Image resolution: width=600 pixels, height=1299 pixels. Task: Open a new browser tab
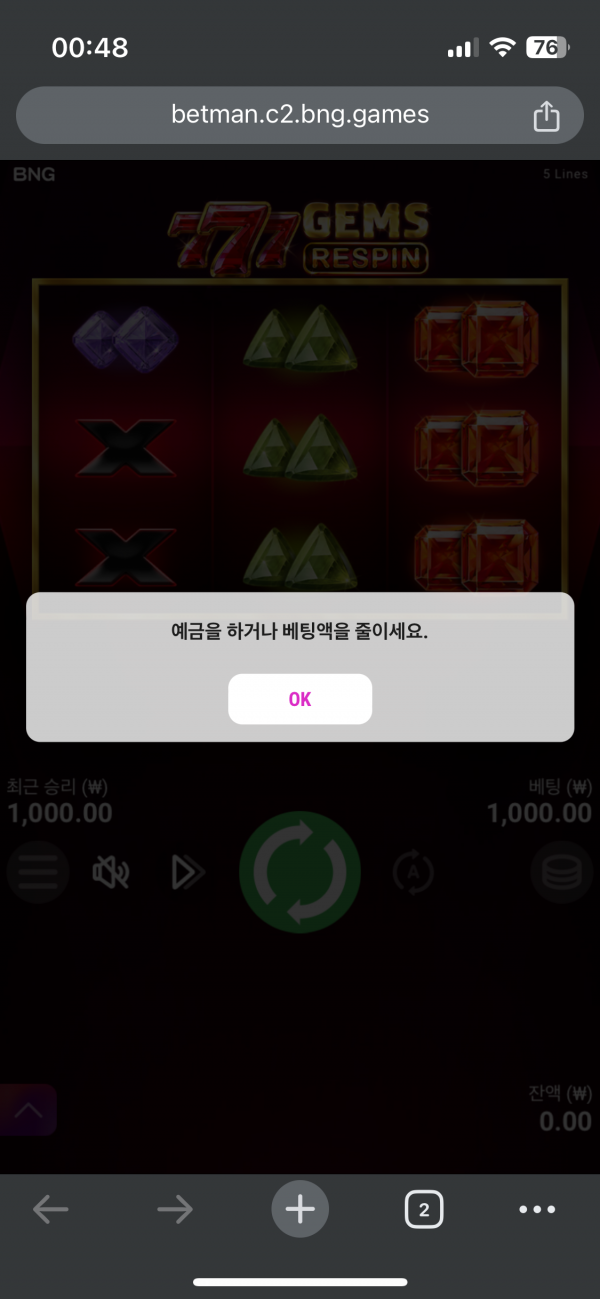pos(300,1210)
